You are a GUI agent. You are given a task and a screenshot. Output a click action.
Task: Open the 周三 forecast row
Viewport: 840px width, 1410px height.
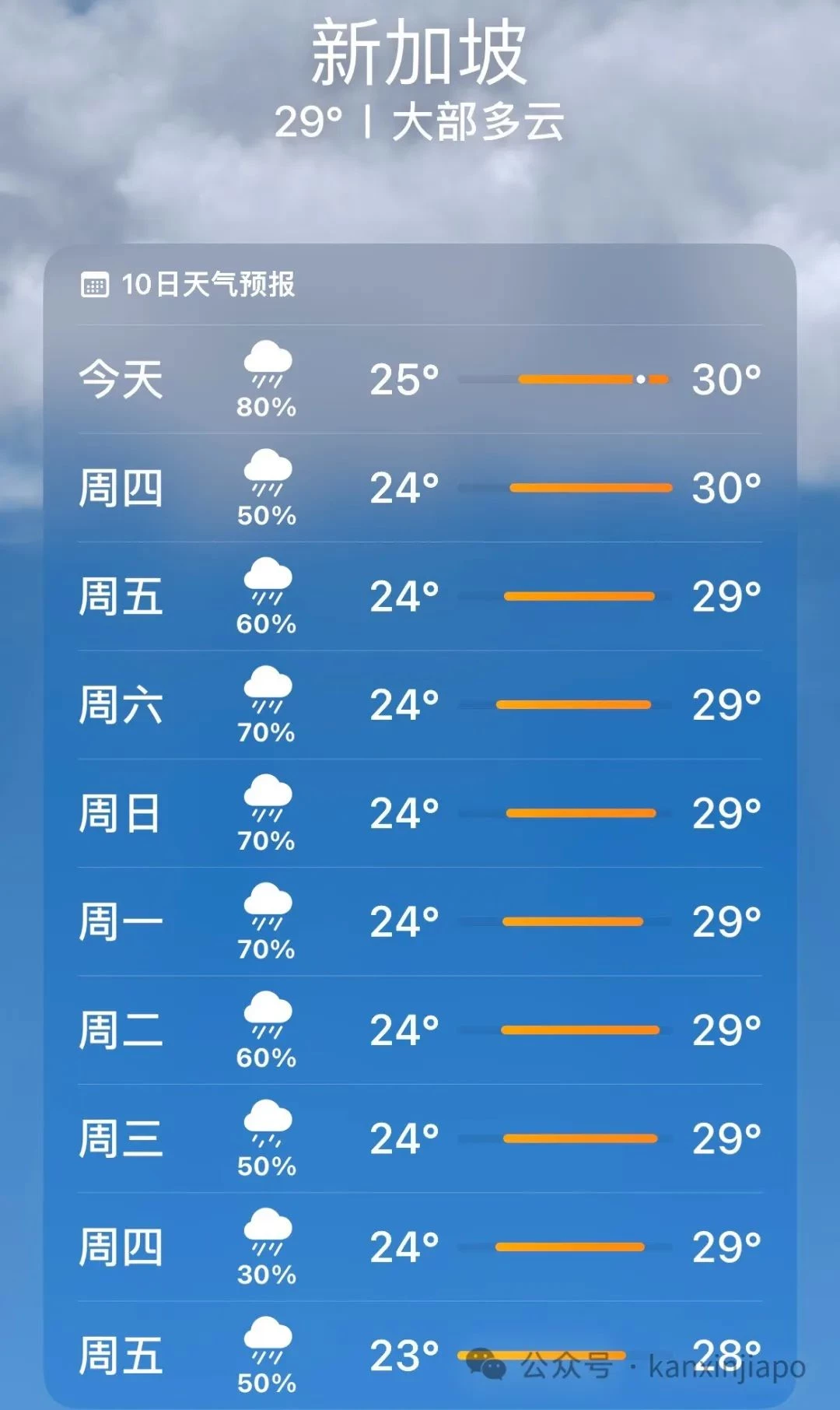[420, 1138]
